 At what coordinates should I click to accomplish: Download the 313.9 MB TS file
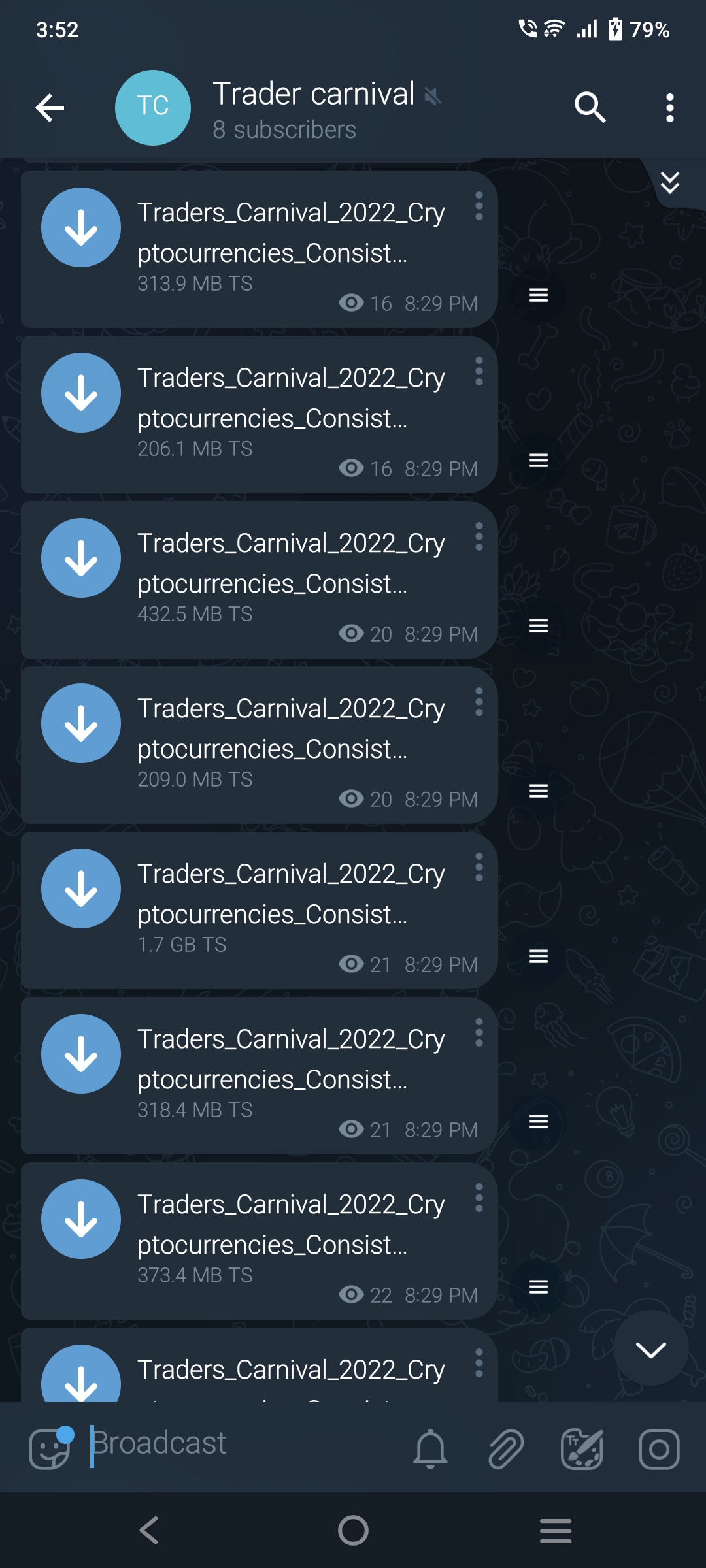pos(80,228)
